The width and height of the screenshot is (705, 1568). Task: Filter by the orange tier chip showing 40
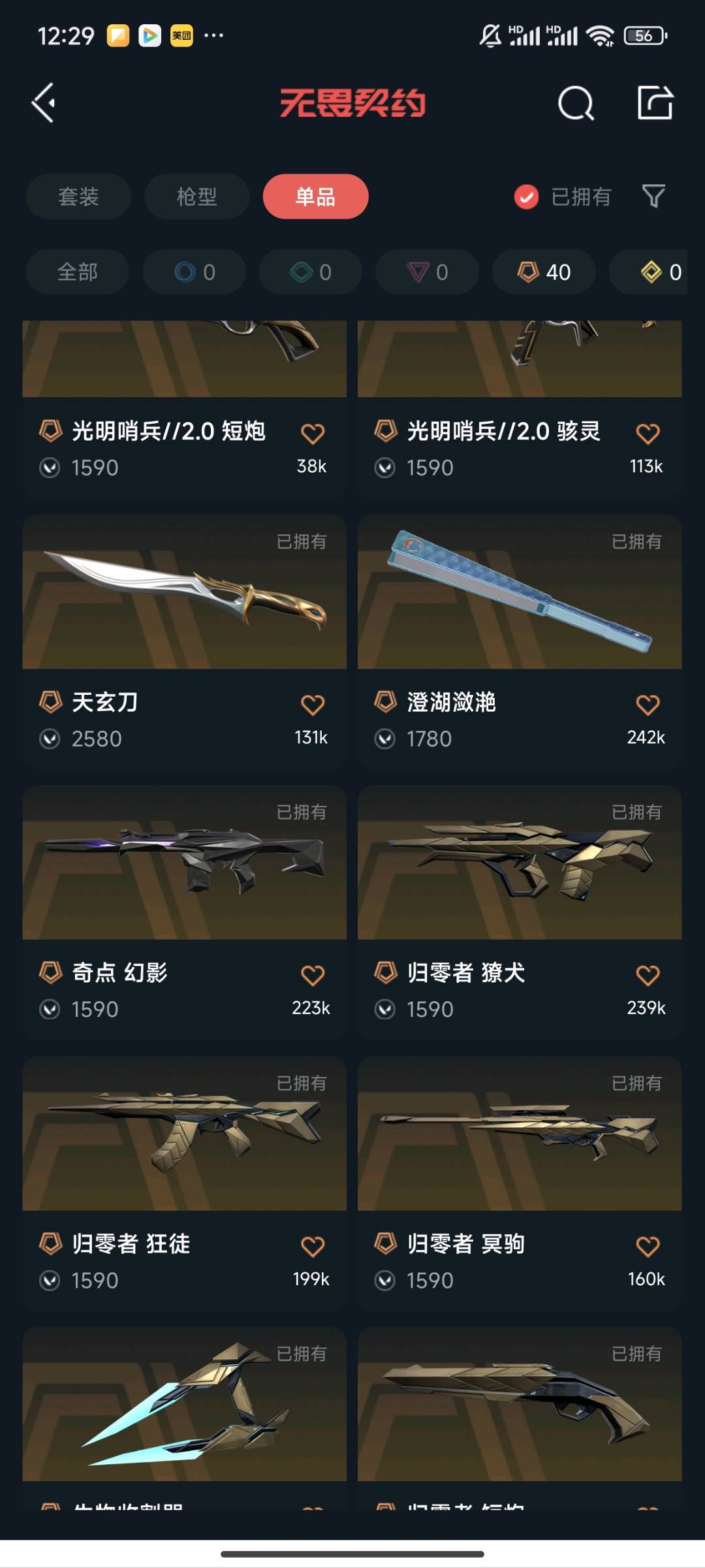(543, 272)
